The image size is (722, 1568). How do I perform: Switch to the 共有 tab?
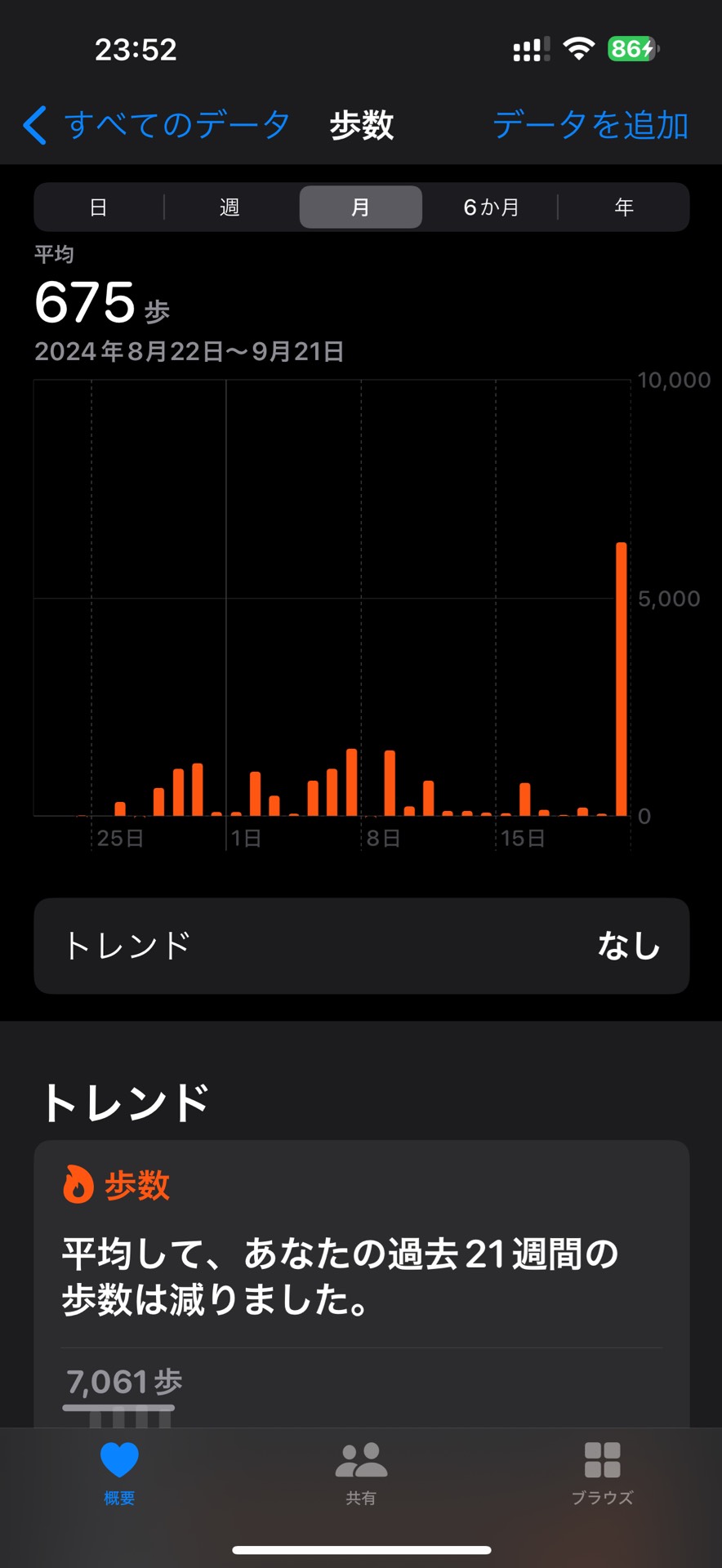(361, 1472)
